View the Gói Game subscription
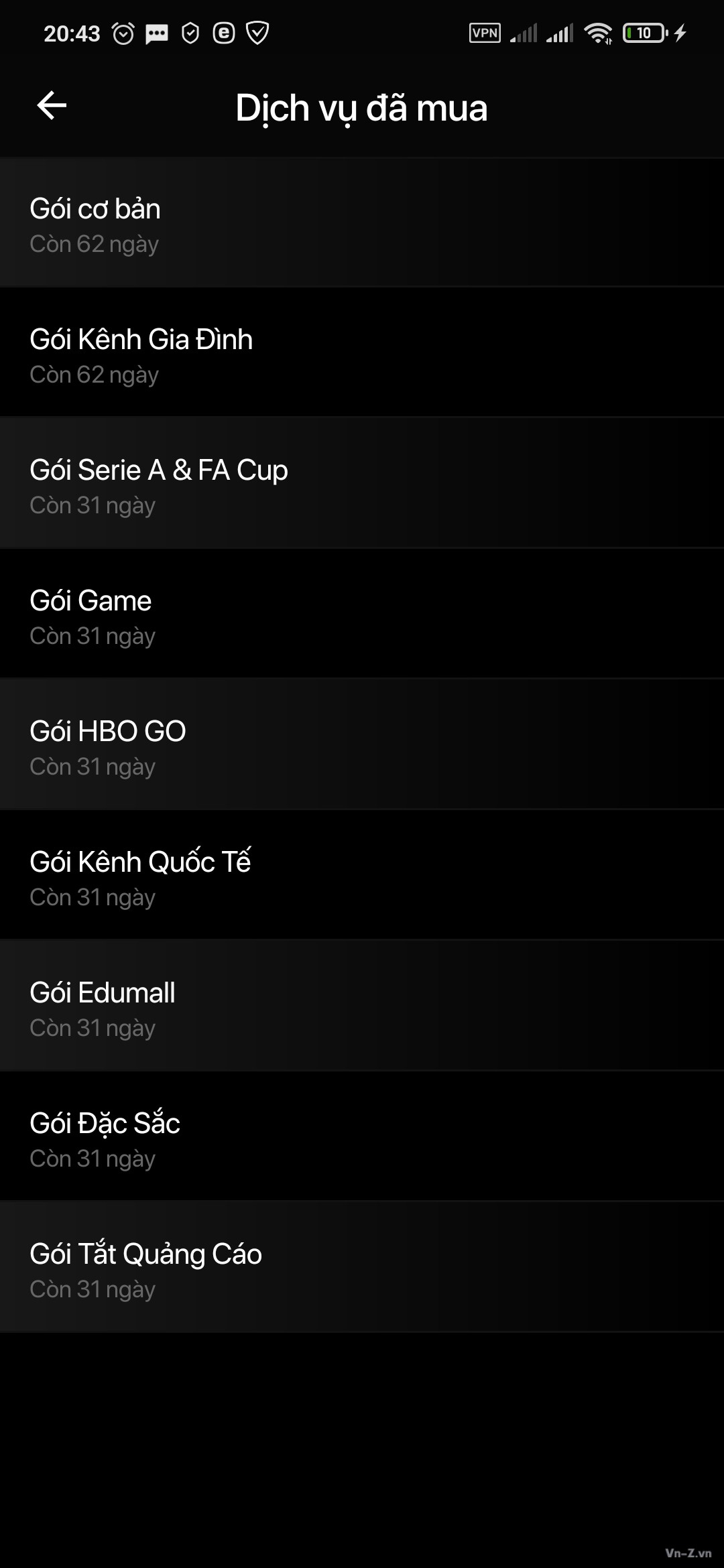 point(362,615)
